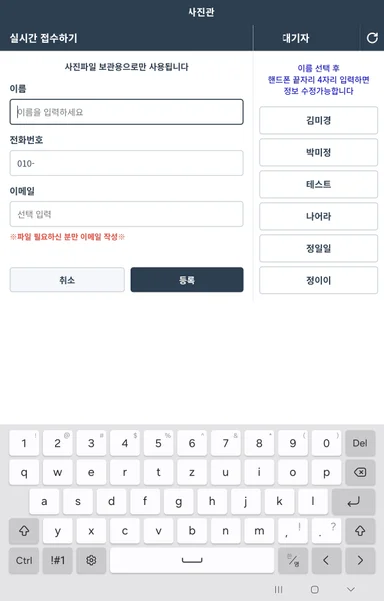This screenshot has height=601, width=384.
Task: Select 박미정 from the waiting list
Action: coord(318,152)
